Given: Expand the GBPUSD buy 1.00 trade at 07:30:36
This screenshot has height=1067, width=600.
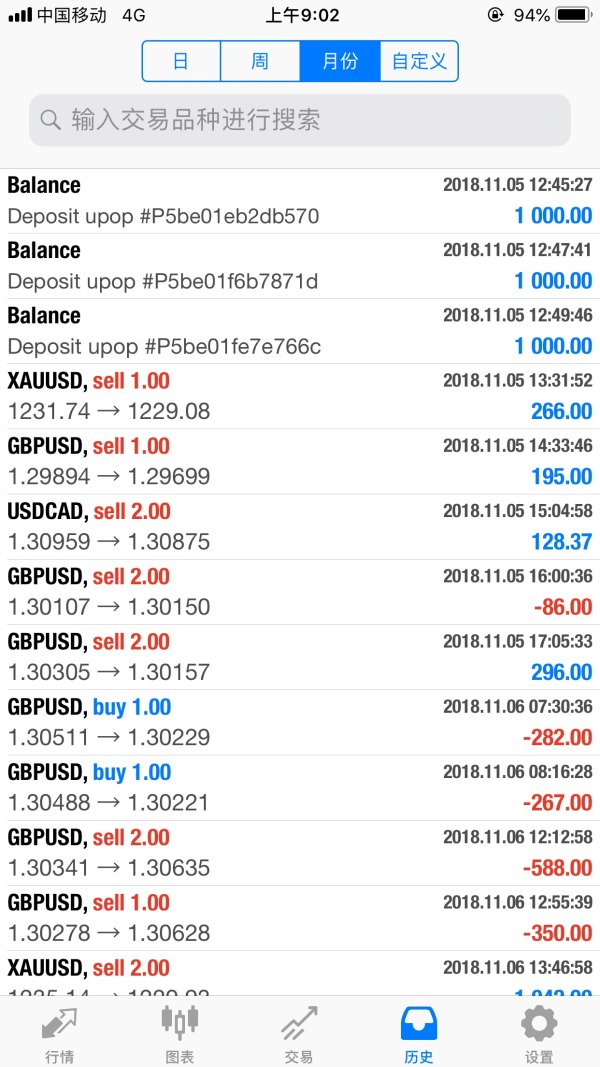Looking at the screenshot, I should click(x=300, y=722).
